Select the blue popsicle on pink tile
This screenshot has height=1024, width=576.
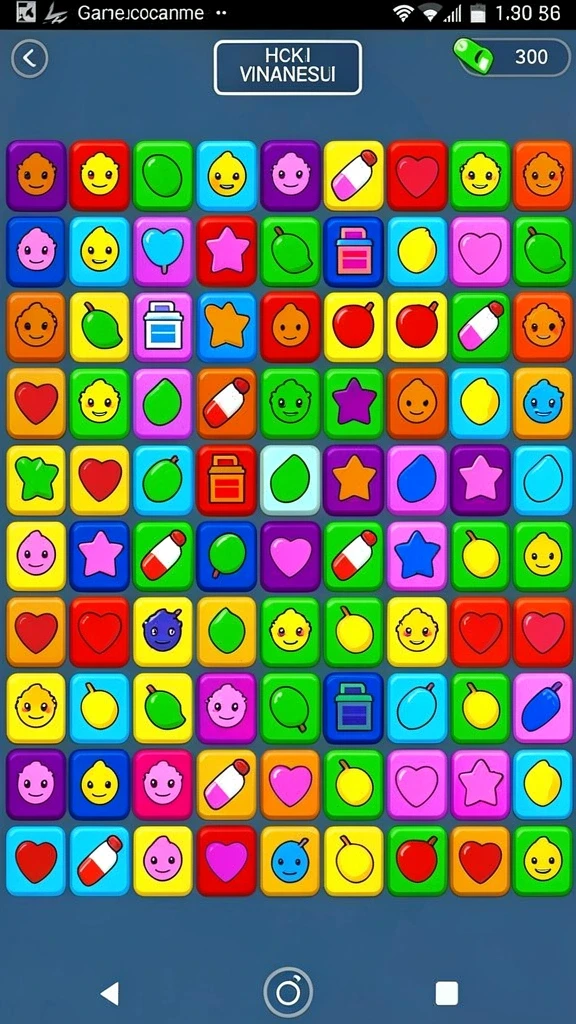tap(543, 708)
